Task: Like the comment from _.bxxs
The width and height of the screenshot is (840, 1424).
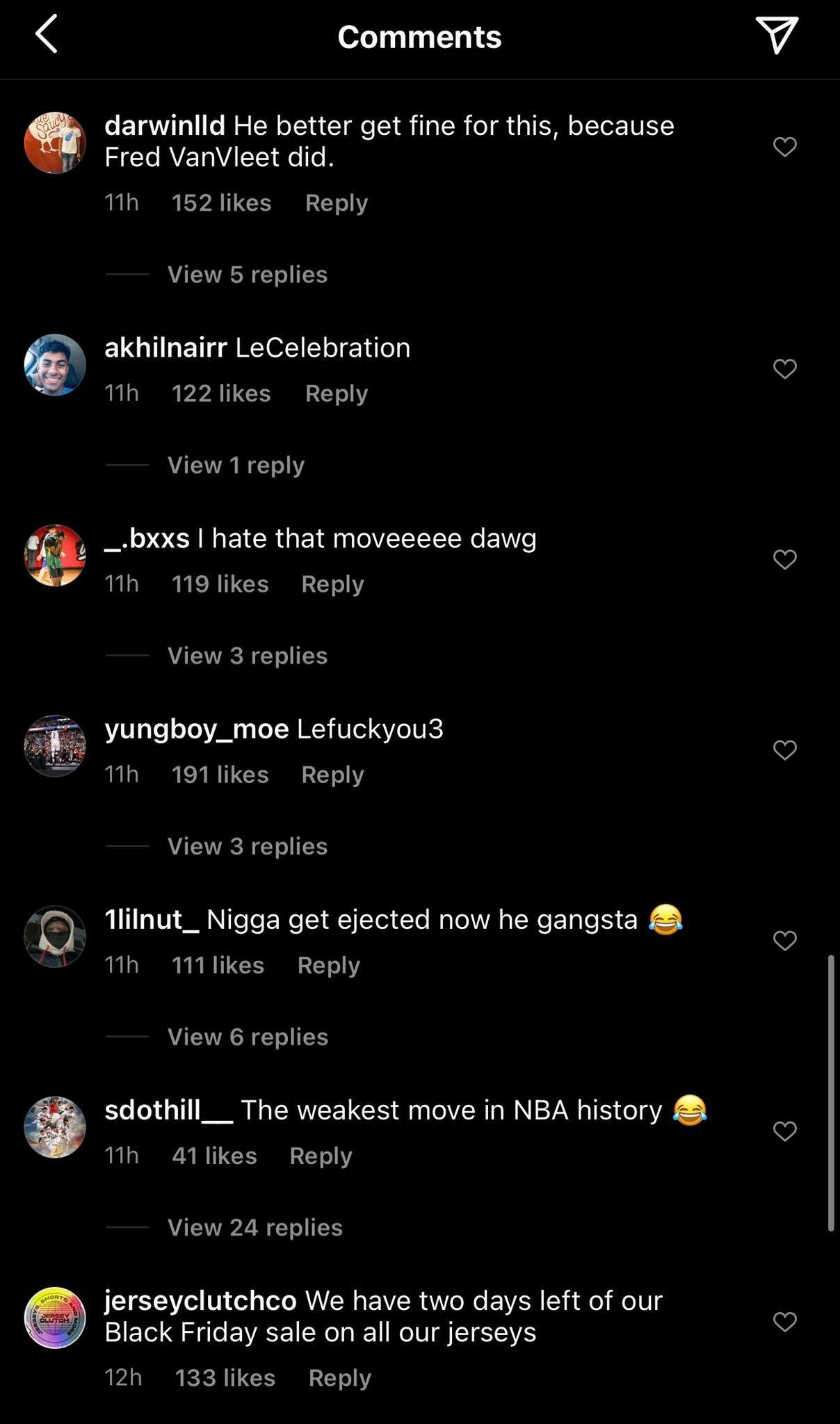Action: click(784, 559)
